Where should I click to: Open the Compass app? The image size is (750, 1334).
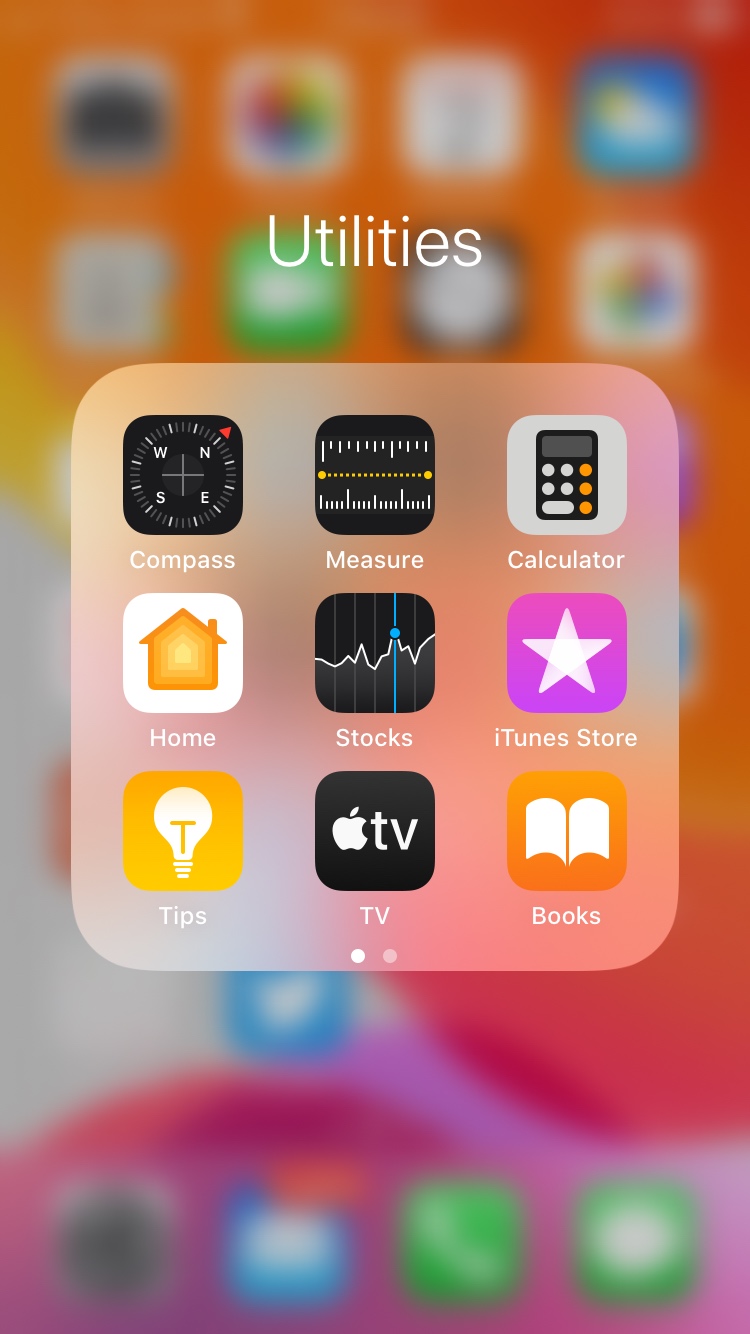point(183,475)
